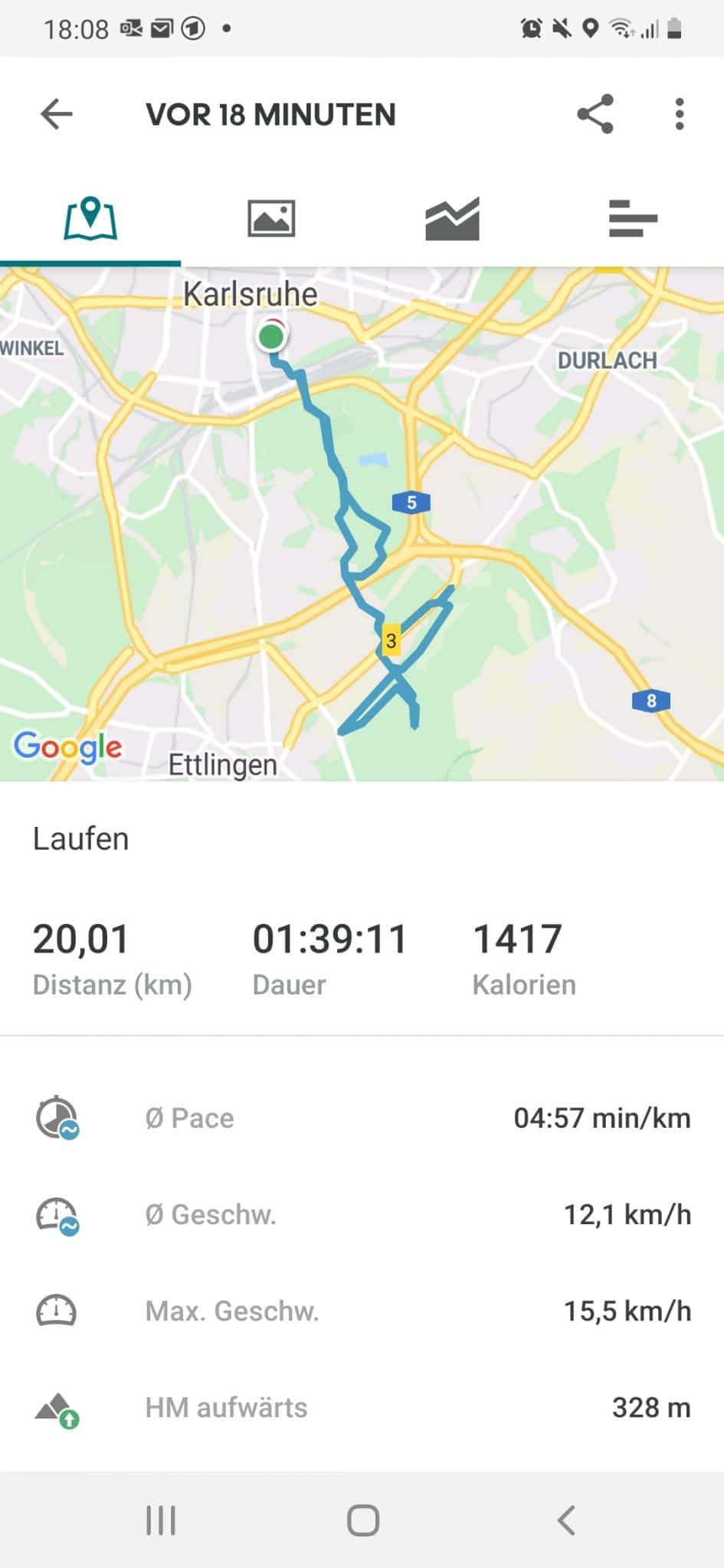This screenshot has height=1568, width=724.
Task: Switch to the photos tab
Action: [271, 218]
